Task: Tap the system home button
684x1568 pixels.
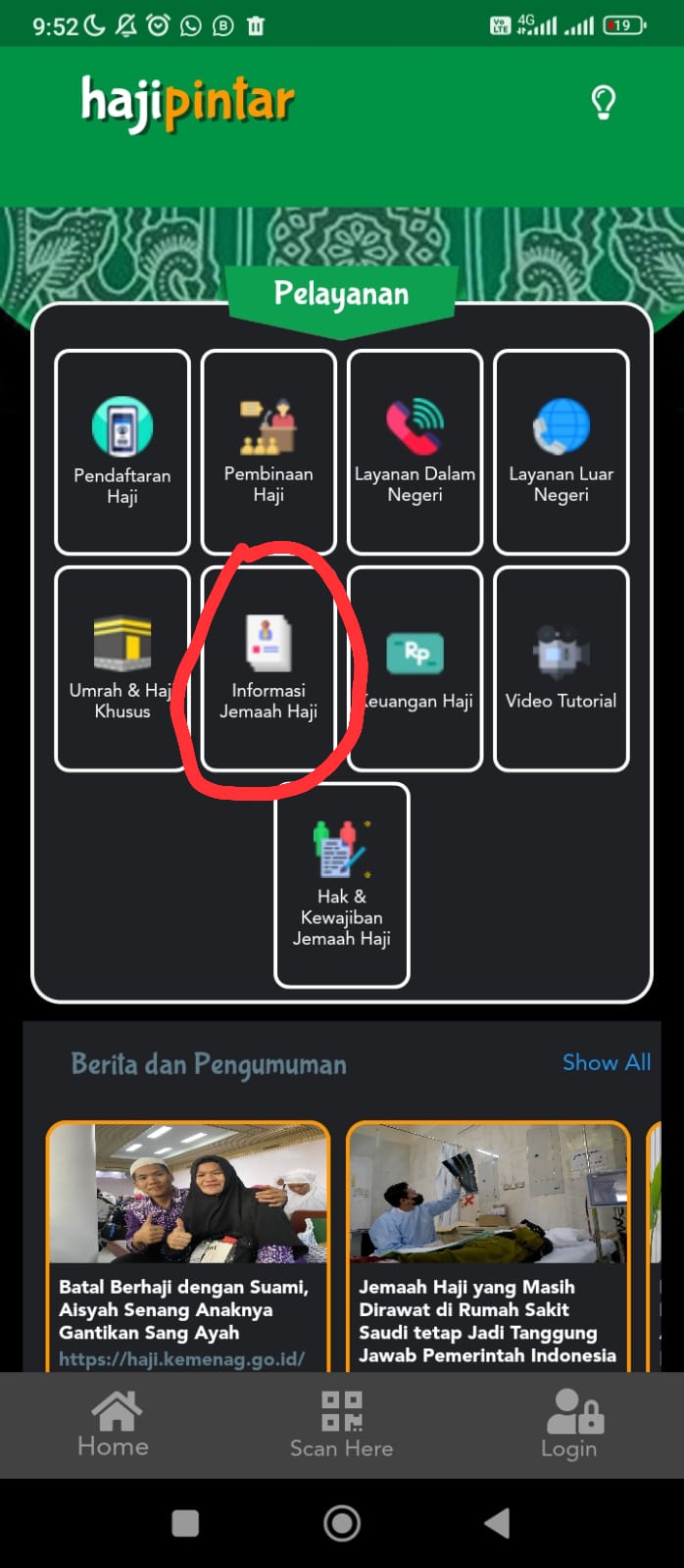Action: [x=342, y=1523]
